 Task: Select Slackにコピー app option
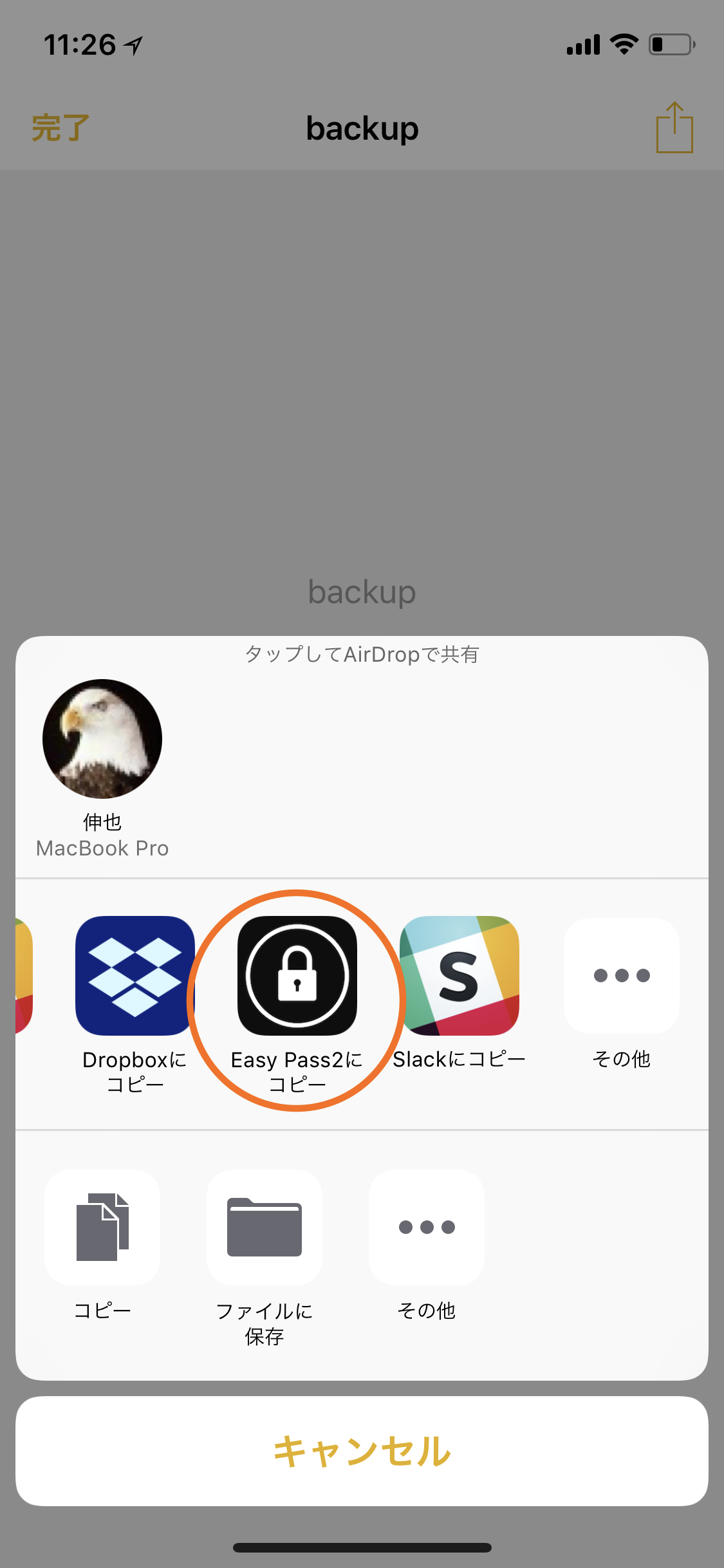pyautogui.click(x=459, y=976)
